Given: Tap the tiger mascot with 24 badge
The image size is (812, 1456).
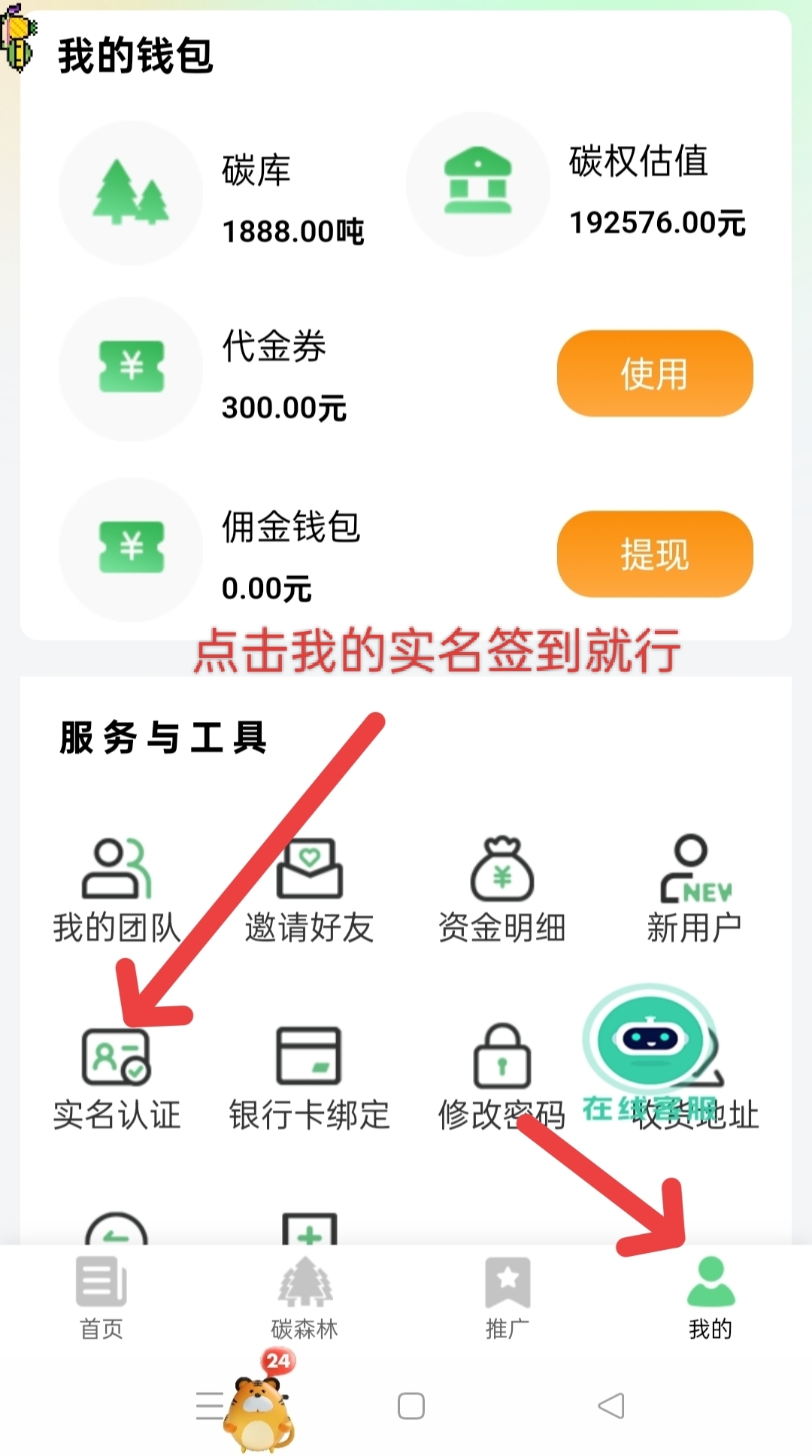Looking at the screenshot, I should coord(259,1414).
